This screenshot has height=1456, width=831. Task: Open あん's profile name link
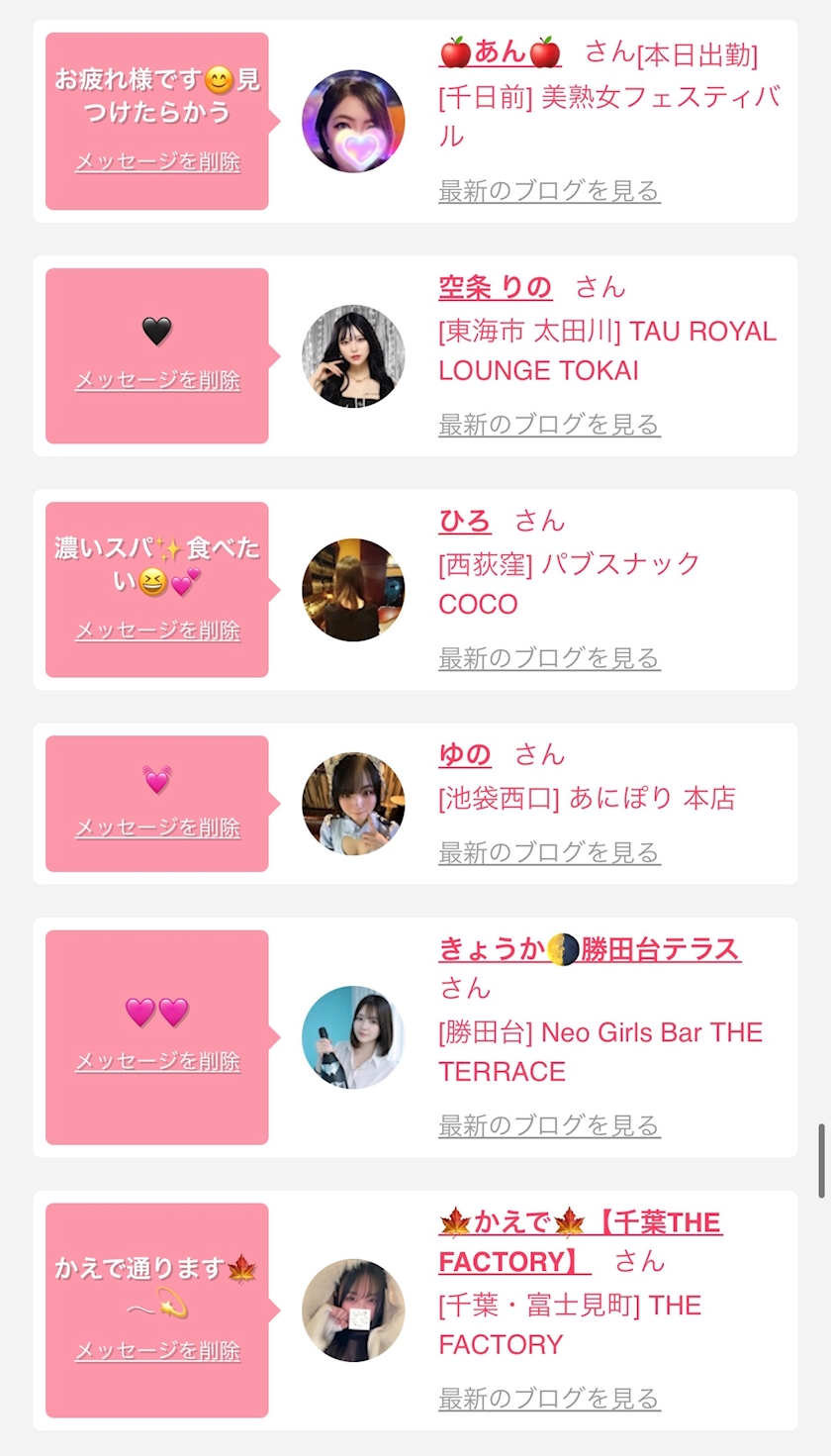click(500, 52)
